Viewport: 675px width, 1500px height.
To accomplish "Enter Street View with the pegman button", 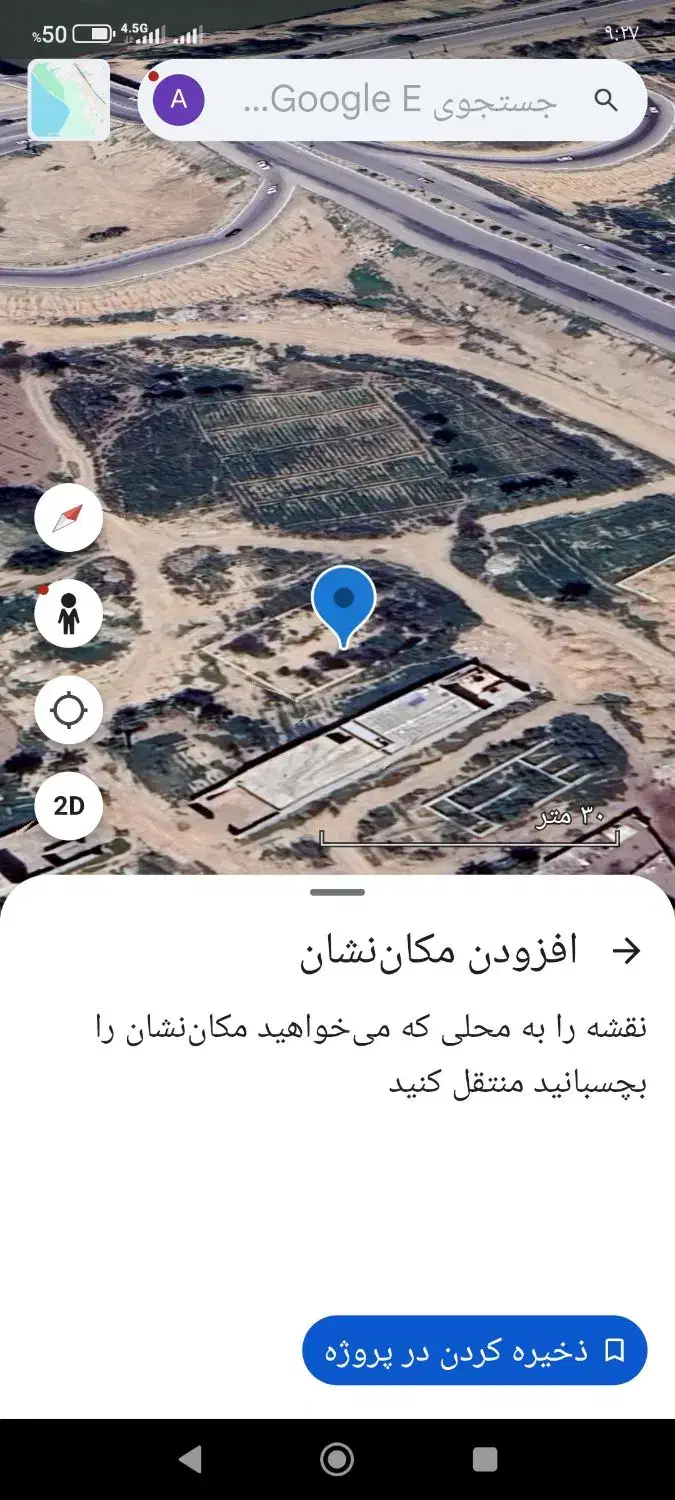I will [x=68, y=614].
